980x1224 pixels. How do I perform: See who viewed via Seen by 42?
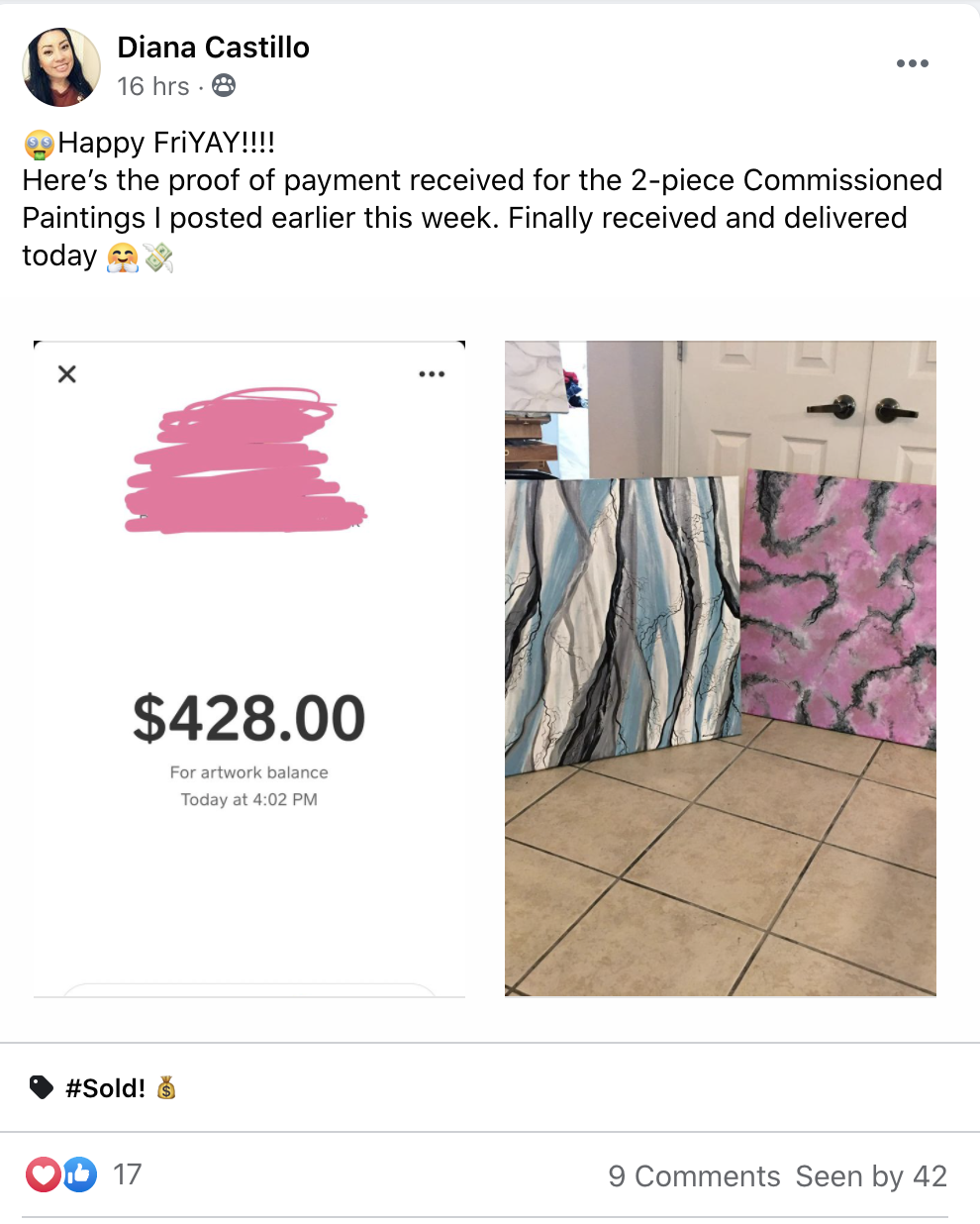point(871,1176)
